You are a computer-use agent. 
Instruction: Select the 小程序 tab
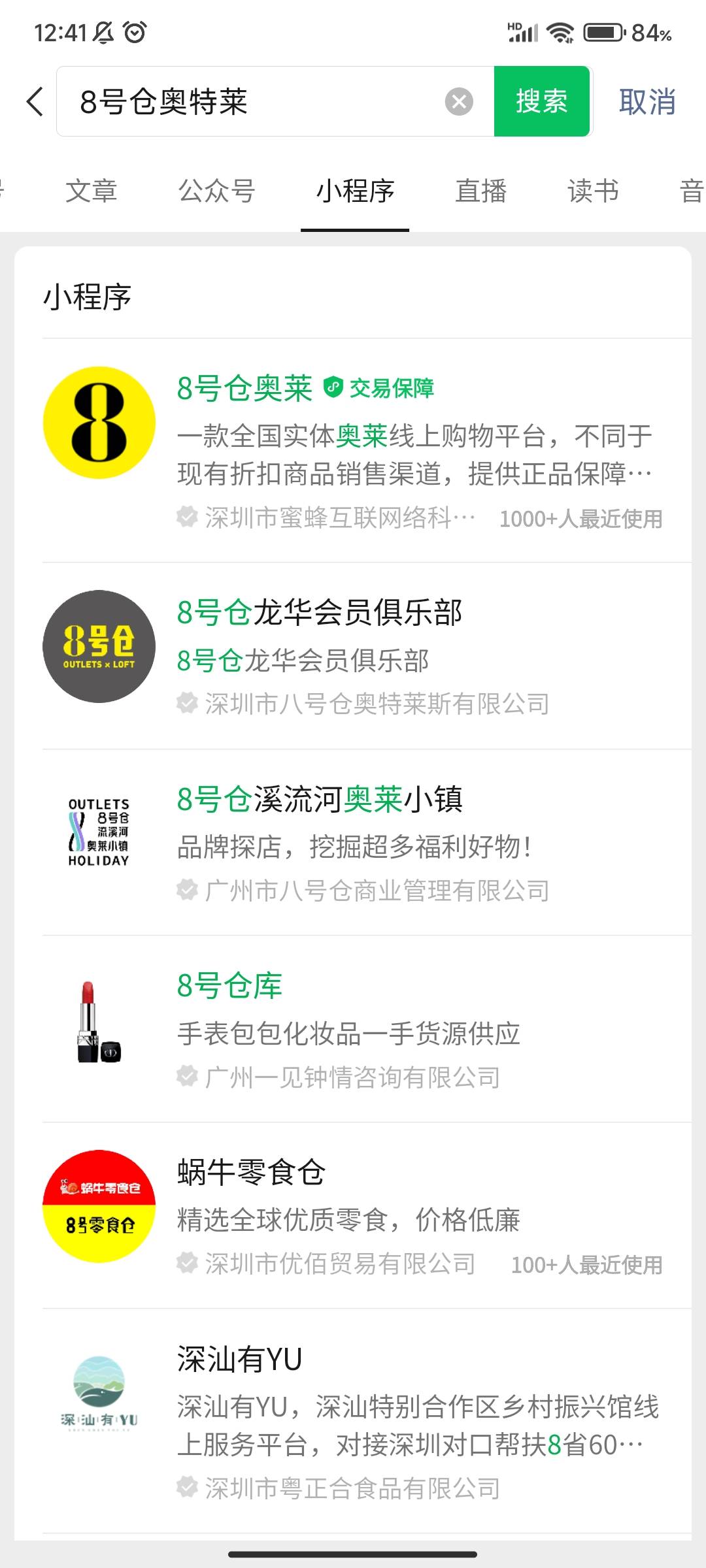355,191
